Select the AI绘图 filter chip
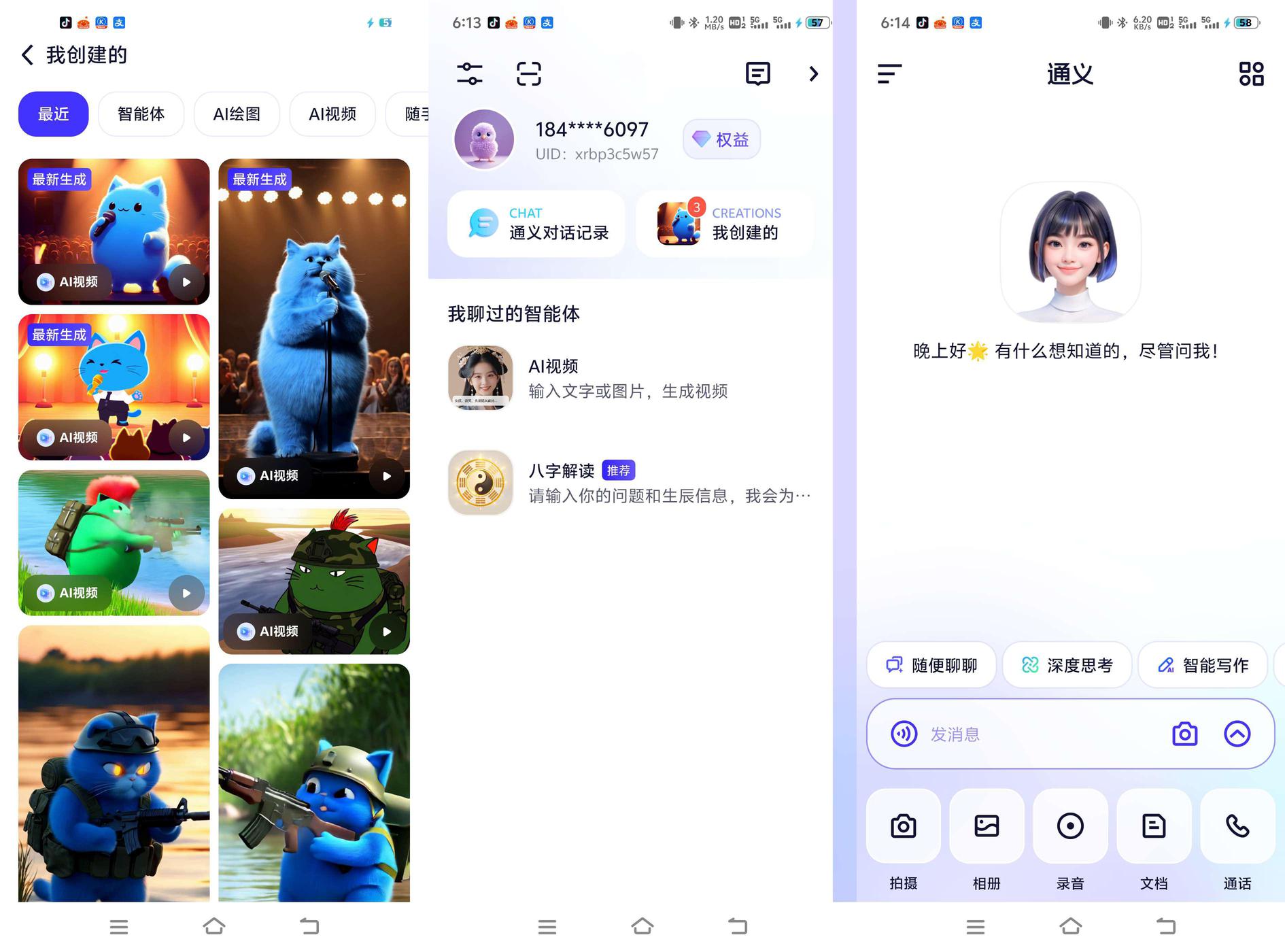This screenshot has height=952, width=1285. coord(237,114)
